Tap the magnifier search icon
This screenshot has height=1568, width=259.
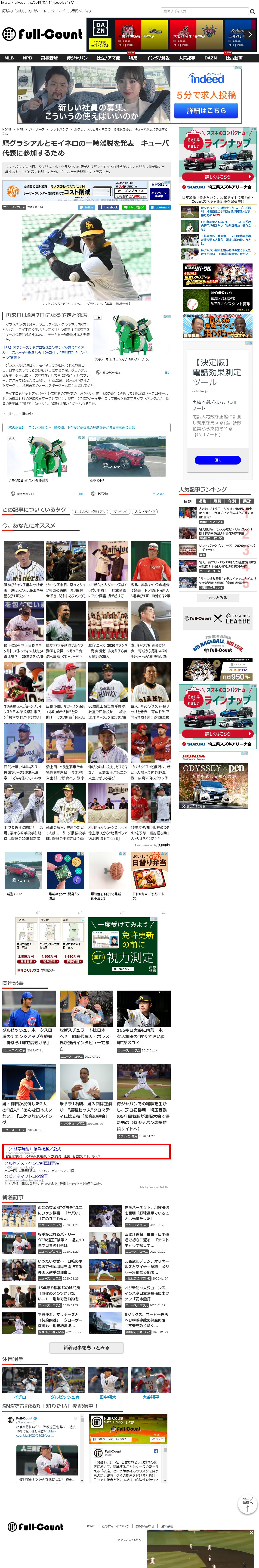click(x=252, y=11)
